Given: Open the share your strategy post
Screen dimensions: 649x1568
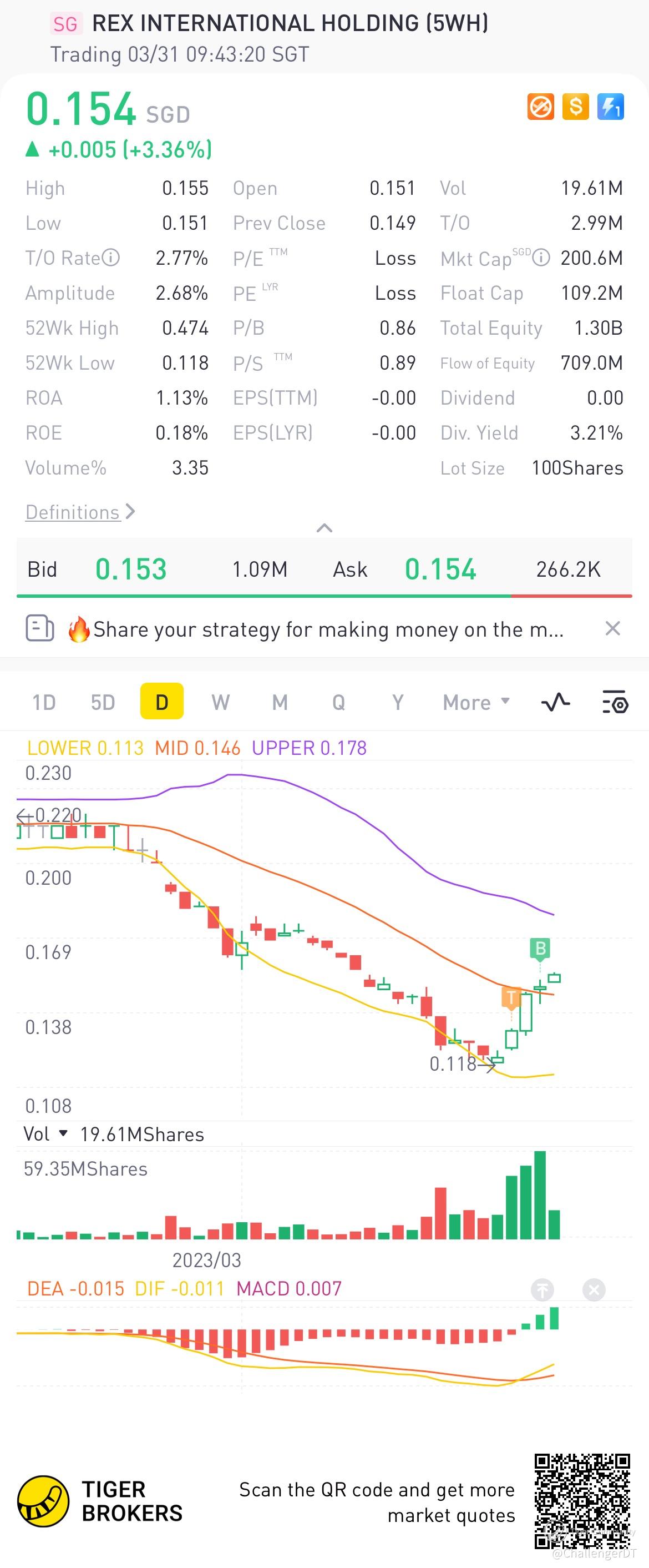Looking at the screenshot, I should point(328,629).
